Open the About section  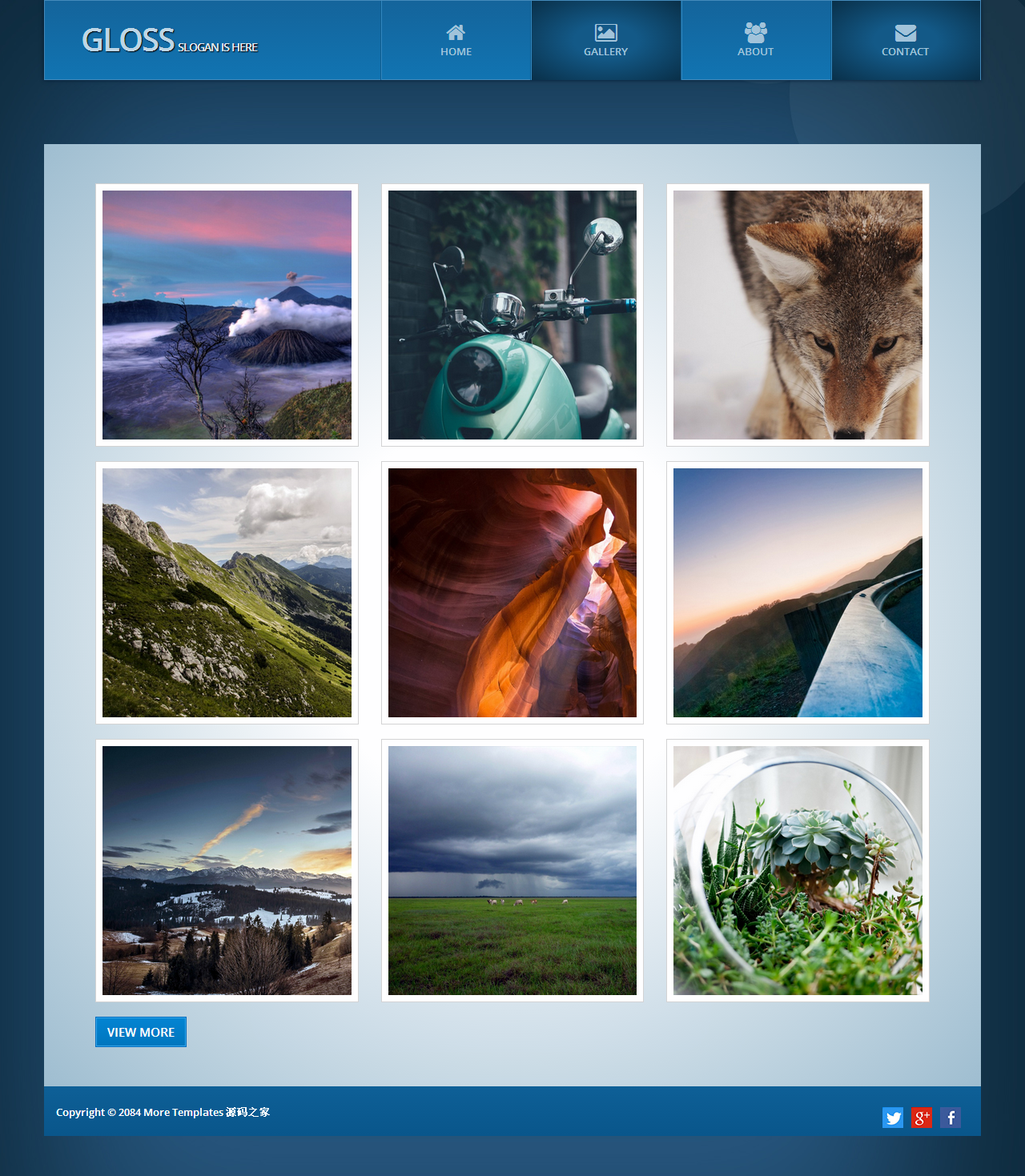[755, 40]
